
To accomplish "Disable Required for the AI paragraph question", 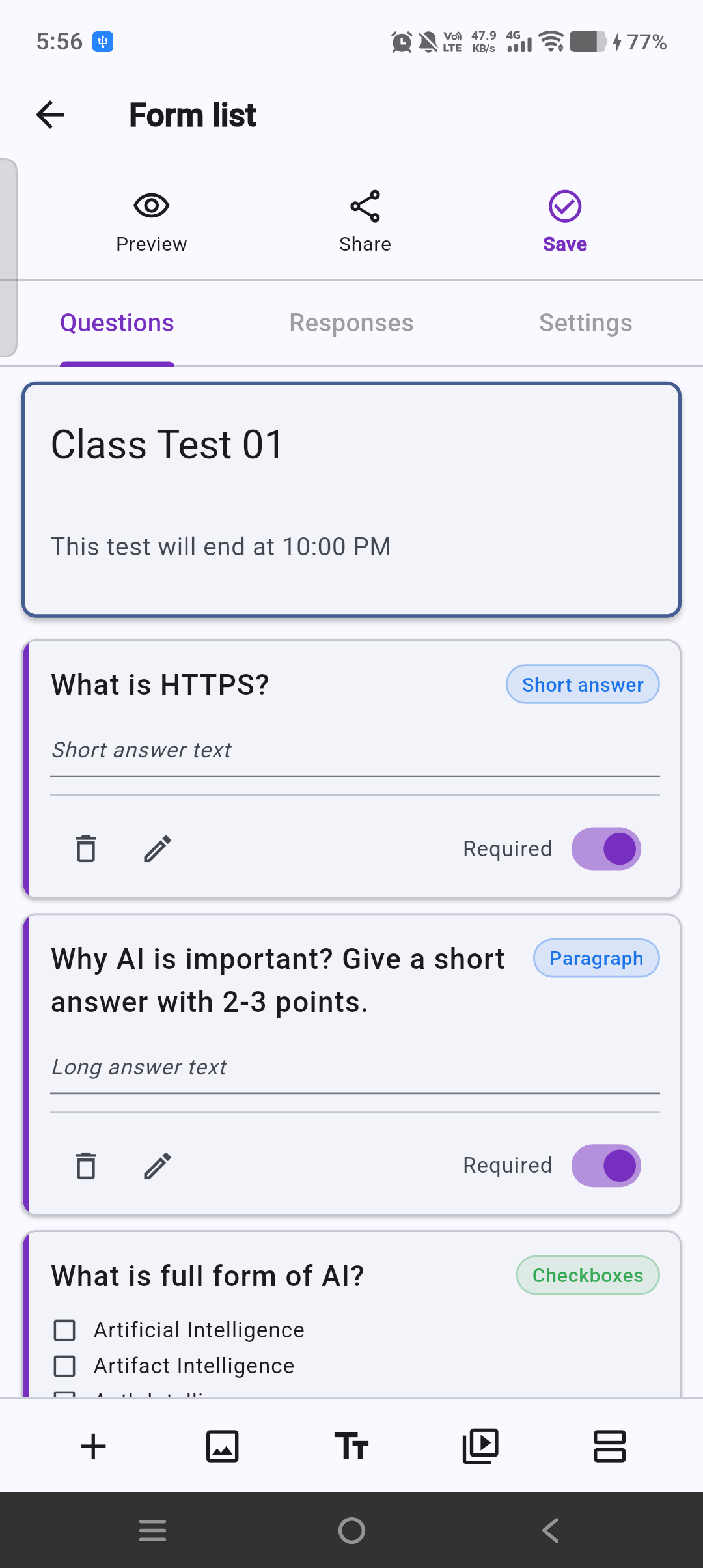I will coord(606,1166).
